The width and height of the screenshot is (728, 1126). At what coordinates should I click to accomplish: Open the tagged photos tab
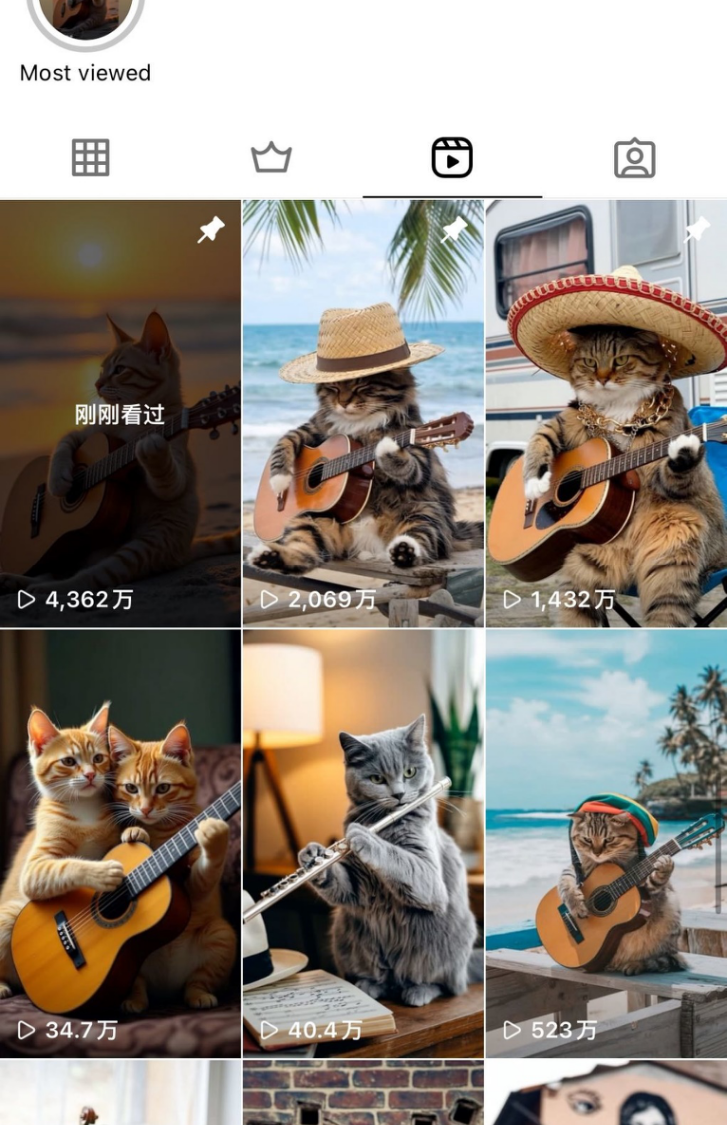634,158
